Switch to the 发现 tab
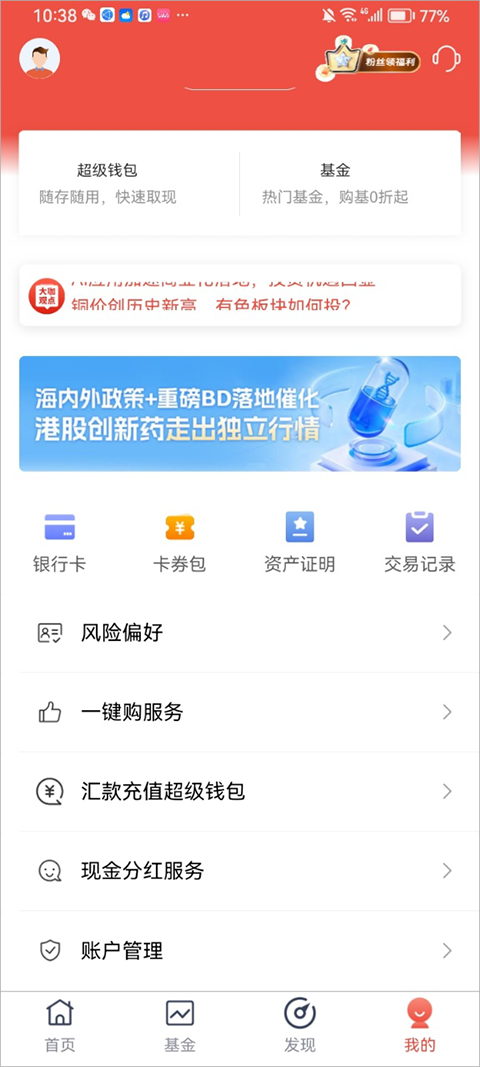Screen dimensions: 480x1067 pos(300,1026)
